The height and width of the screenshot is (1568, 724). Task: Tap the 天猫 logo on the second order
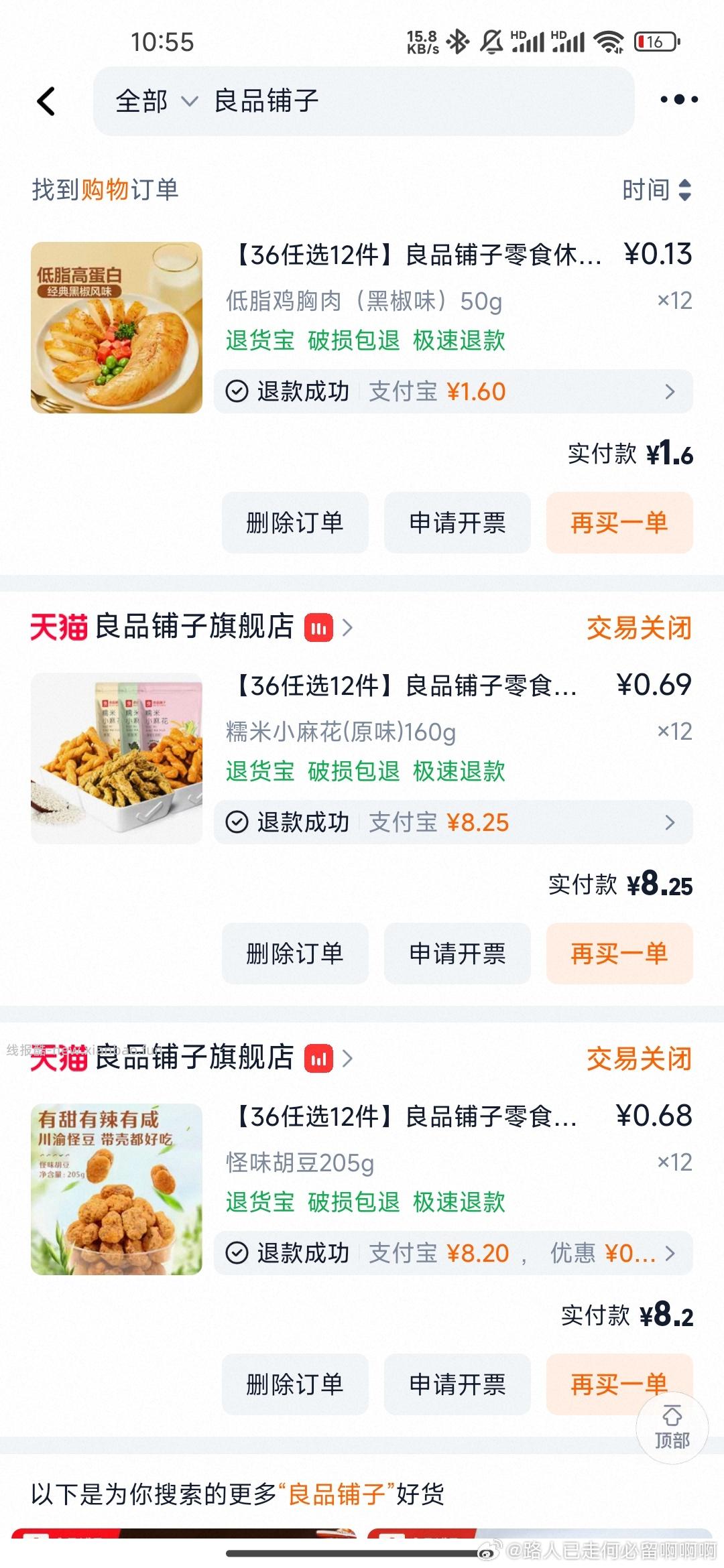coord(60,629)
